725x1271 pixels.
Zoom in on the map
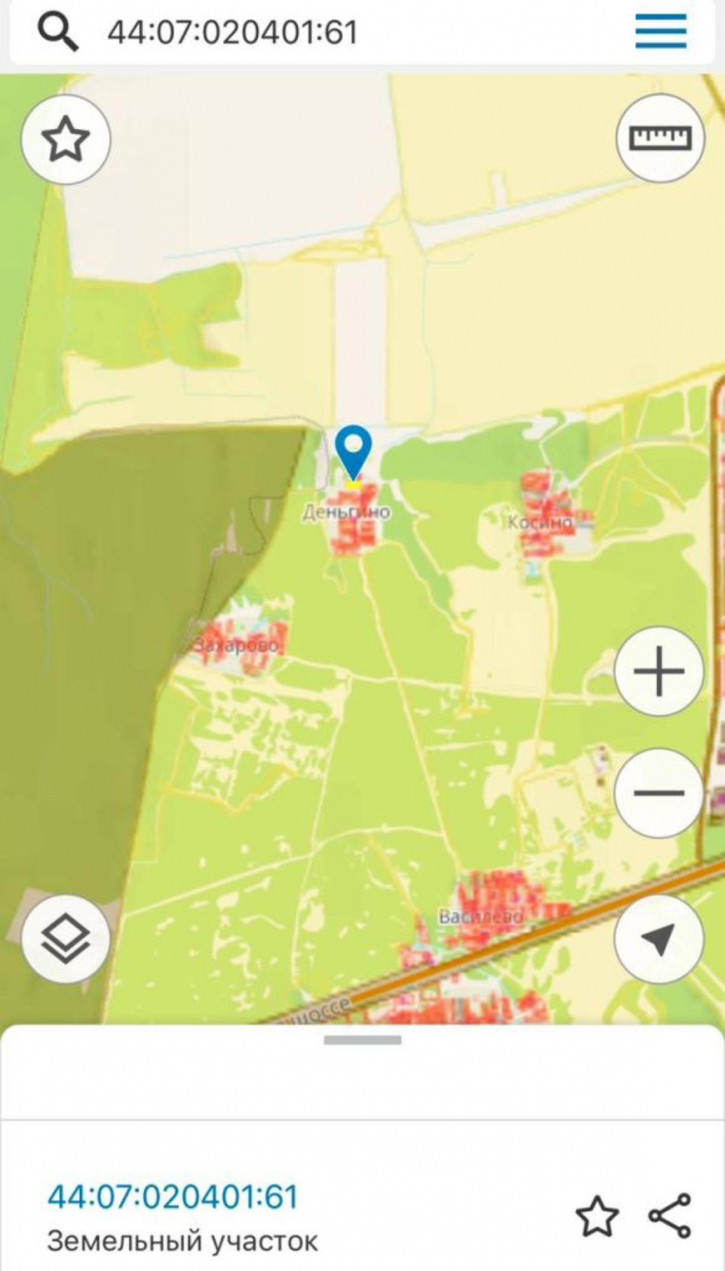(659, 672)
